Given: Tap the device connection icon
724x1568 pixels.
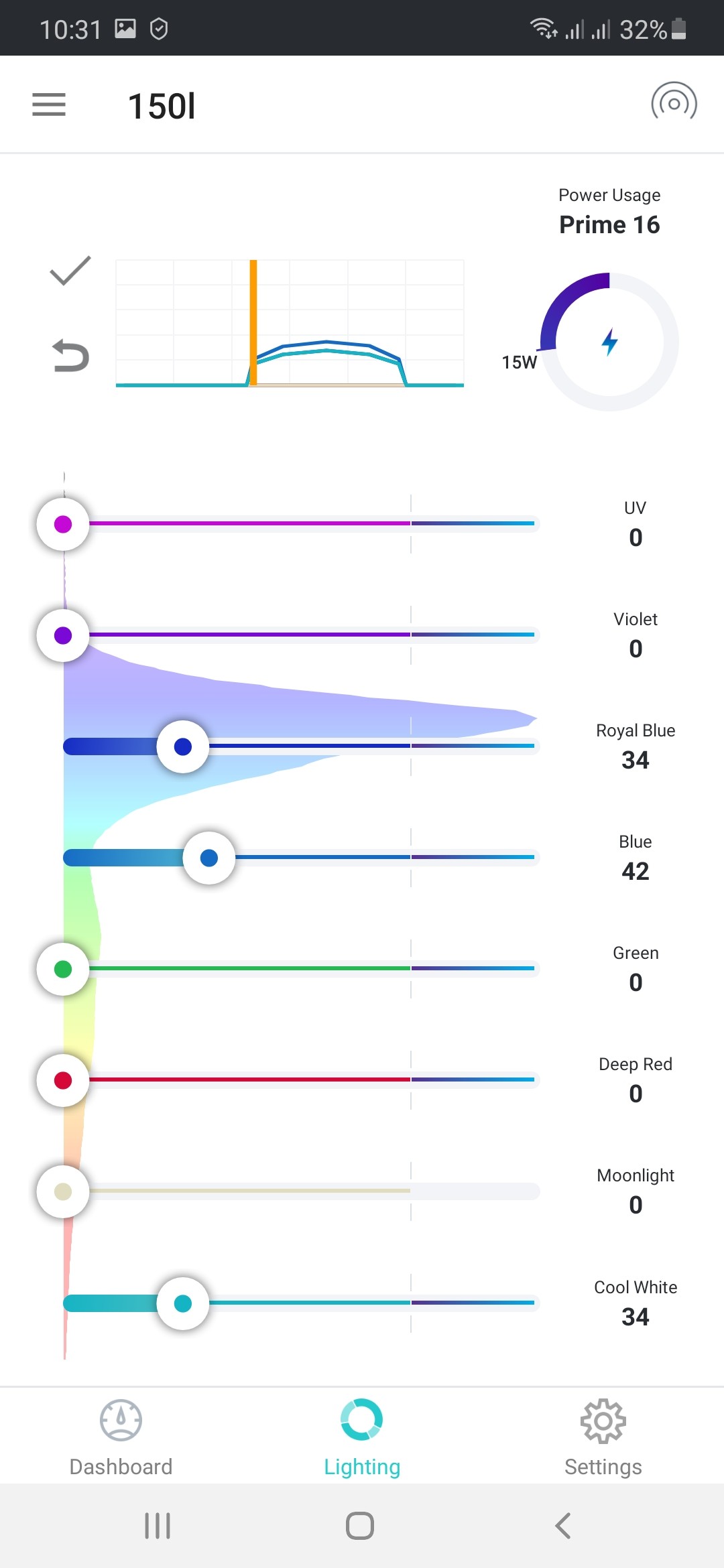Looking at the screenshot, I should tap(674, 103).
